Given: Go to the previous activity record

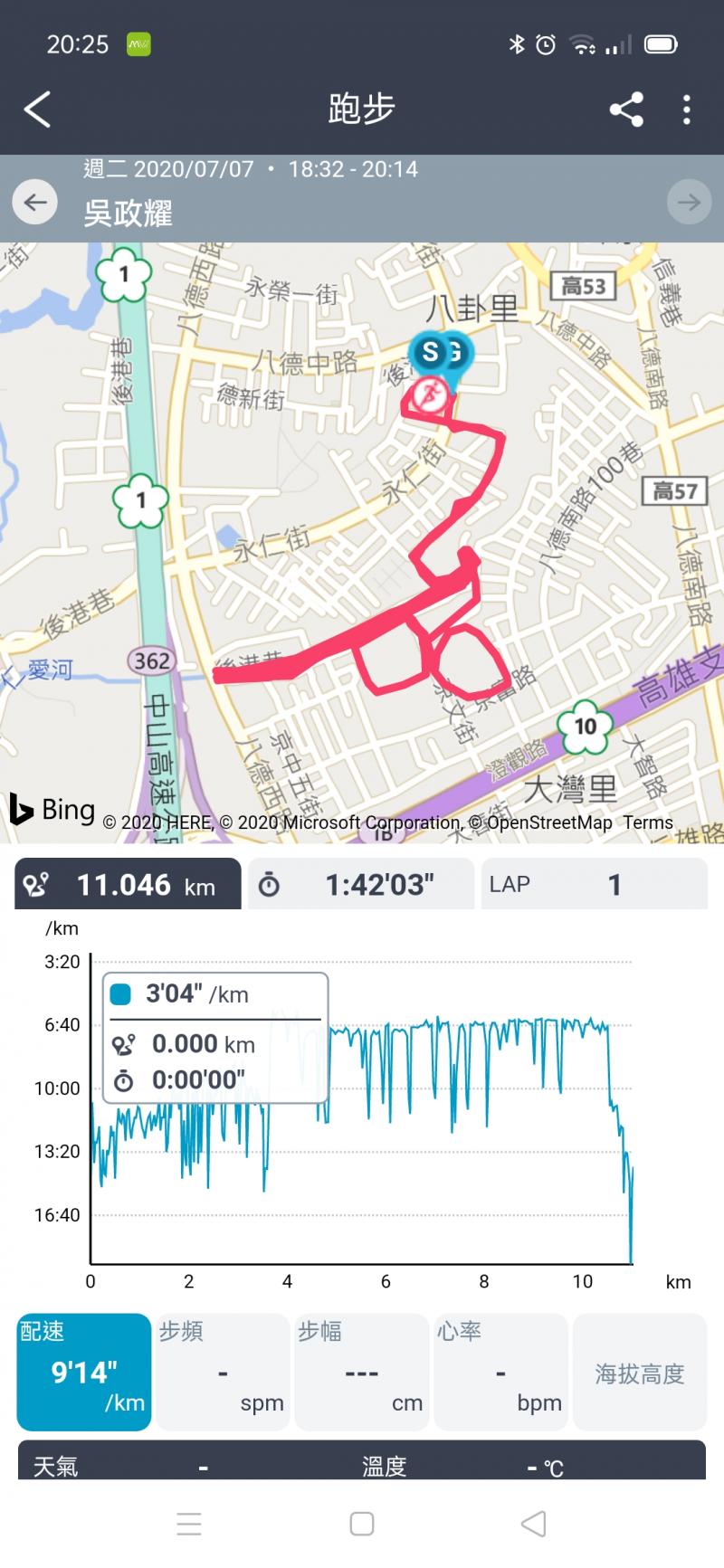Looking at the screenshot, I should click(35, 202).
